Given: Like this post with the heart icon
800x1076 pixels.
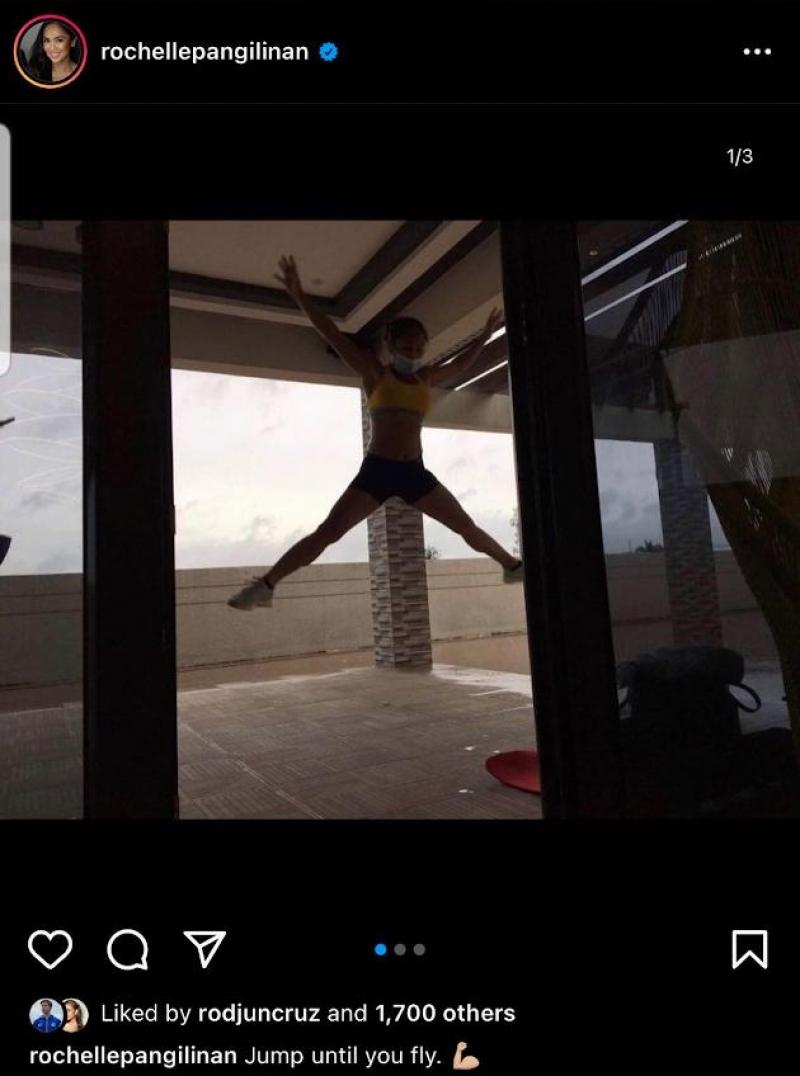Looking at the screenshot, I should click(x=50, y=948).
